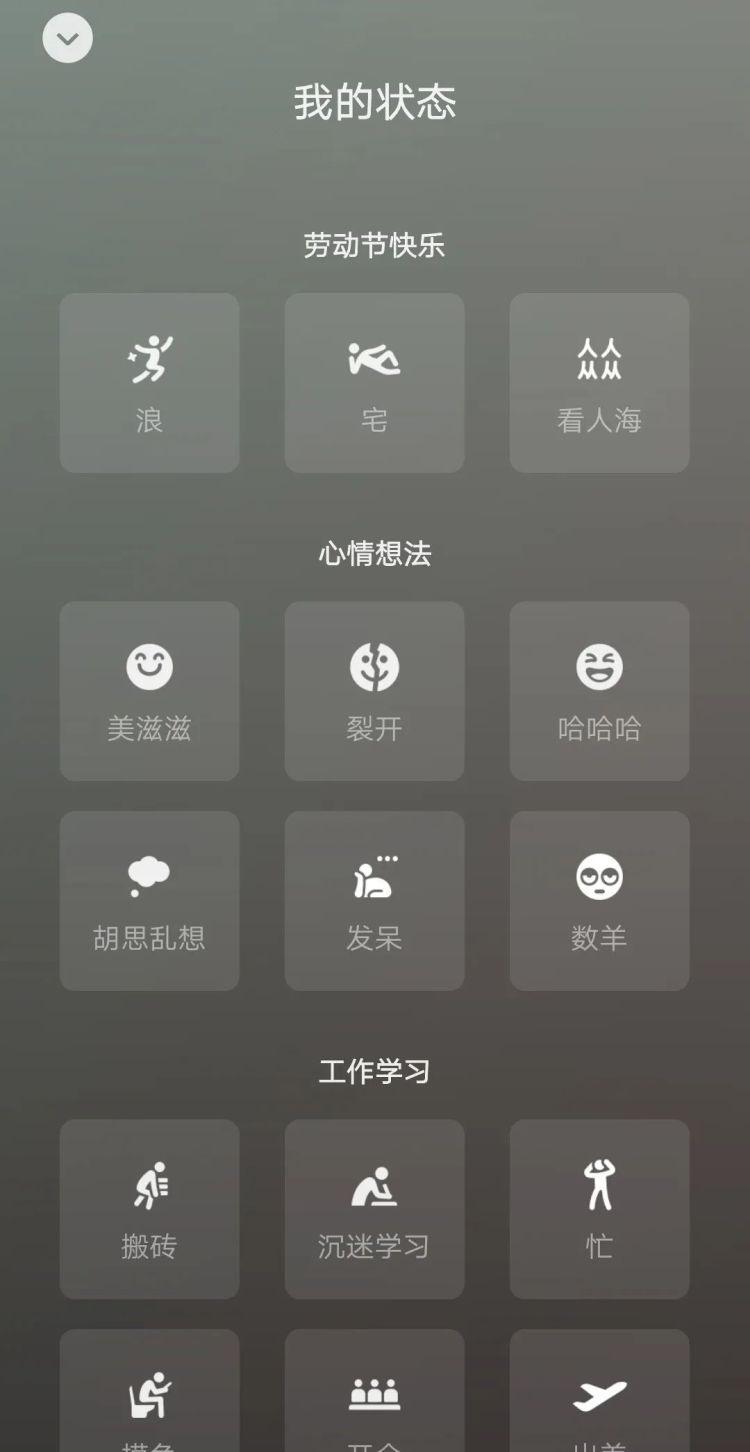The height and width of the screenshot is (1452, 750).
Task: Tap the 工作学习 section header
Action: tap(374, 1070)
